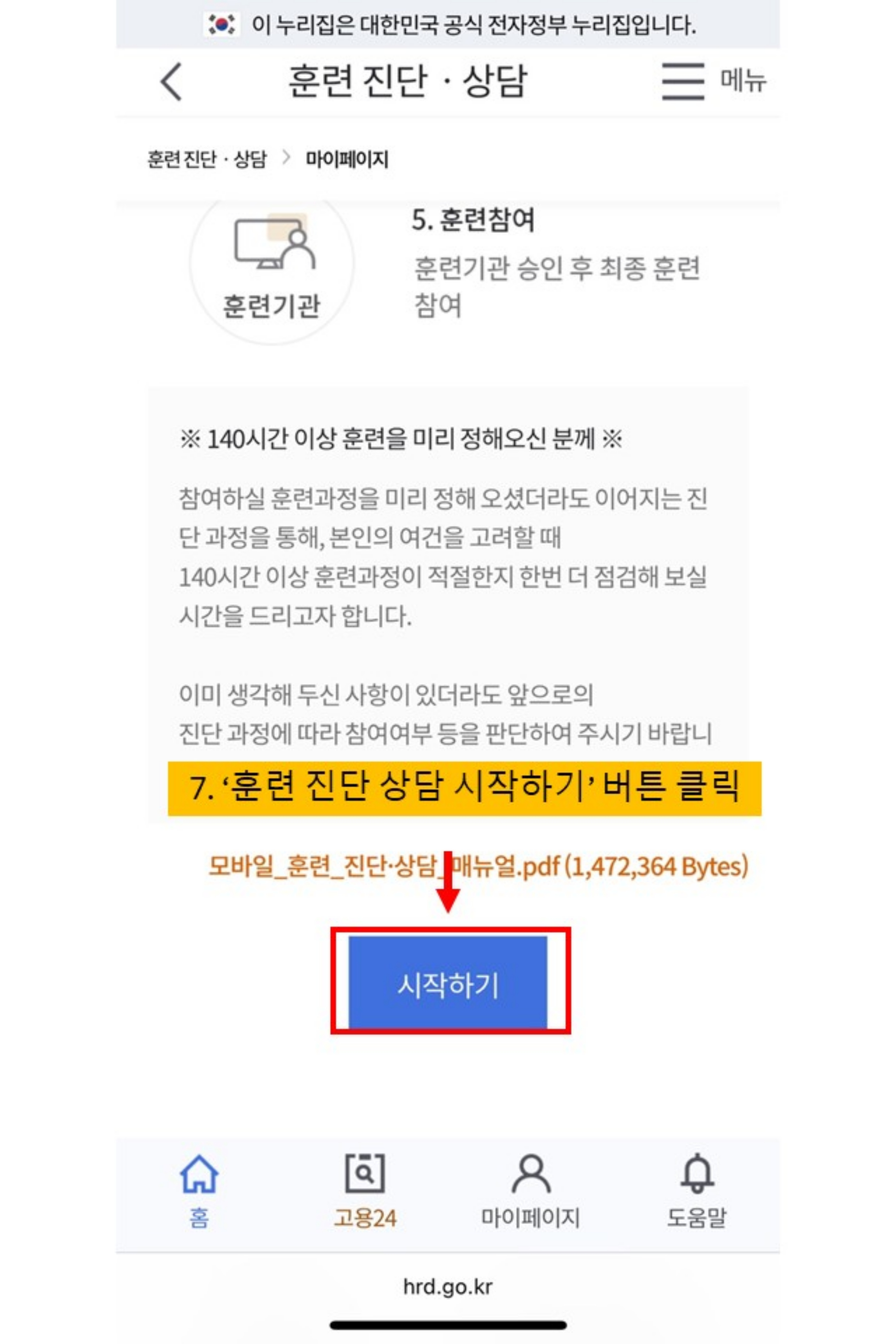This screenshot has height=1344, width=896.
Task: Tap the blue 시작하기 button
Action: [448, 985]
